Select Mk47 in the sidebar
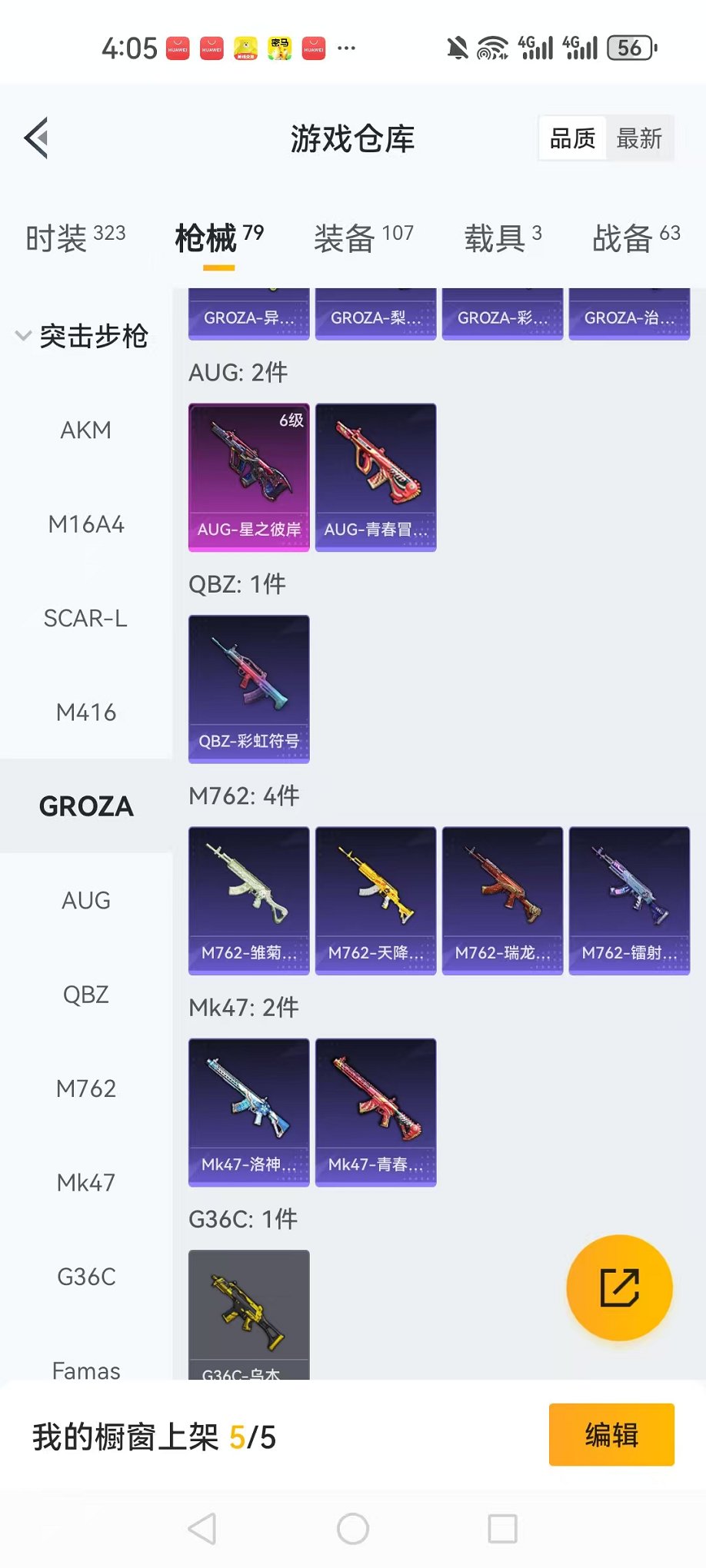 86,1183
